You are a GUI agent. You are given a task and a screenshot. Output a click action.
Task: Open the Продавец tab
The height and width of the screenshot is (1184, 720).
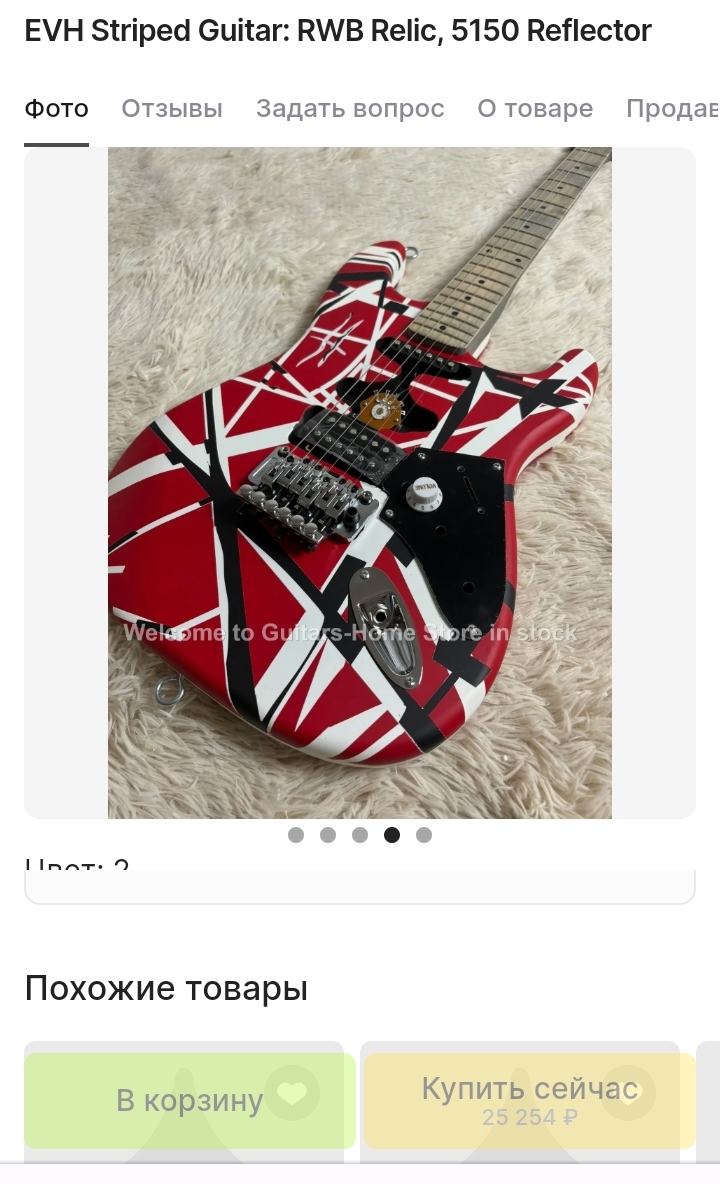tap(672, 109)
